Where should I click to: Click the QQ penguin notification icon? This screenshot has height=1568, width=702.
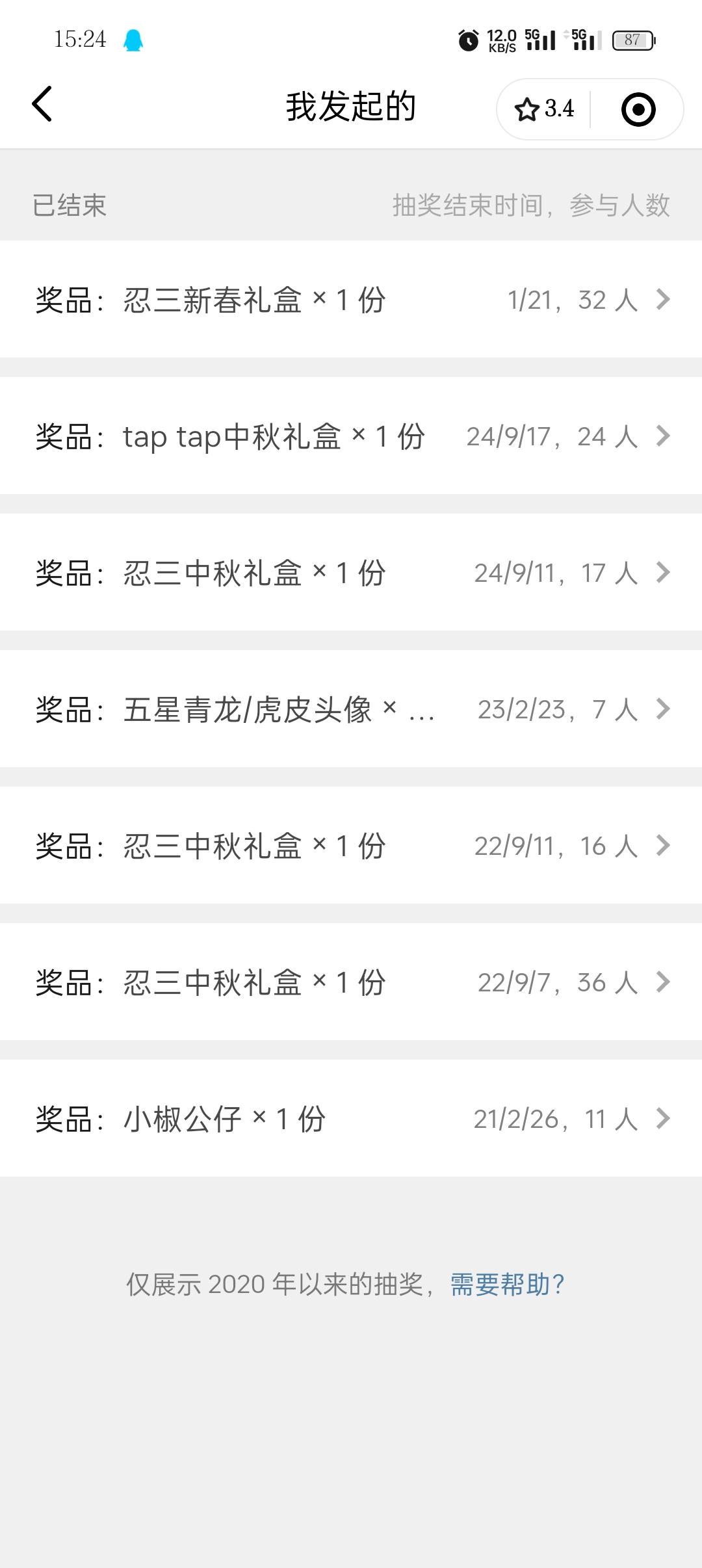(x=135, y=40)
